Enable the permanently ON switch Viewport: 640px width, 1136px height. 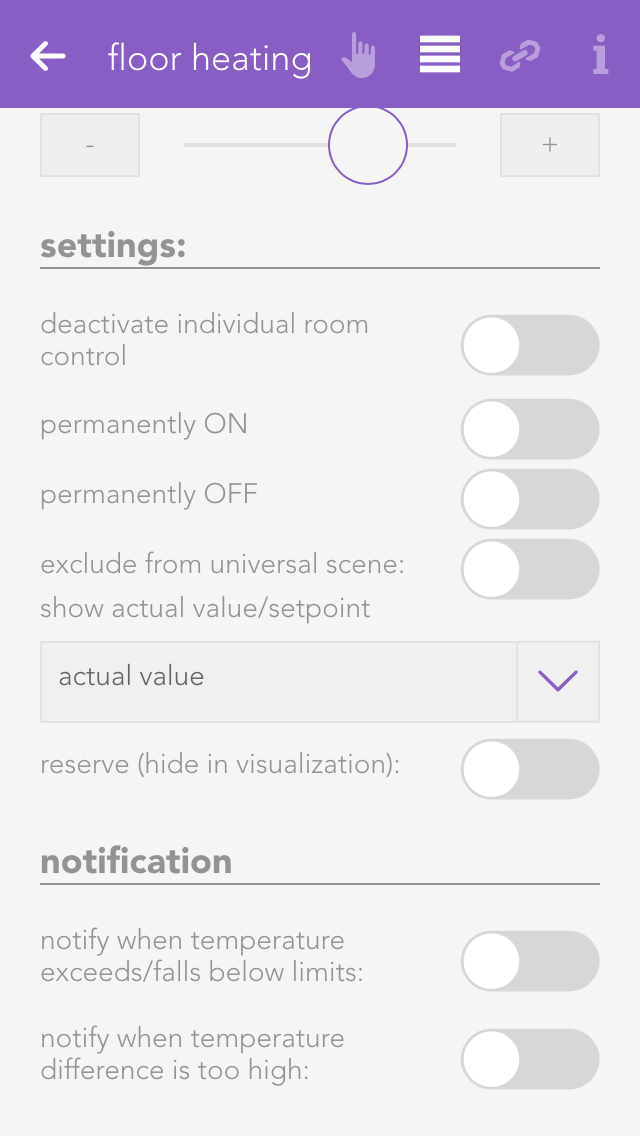530,429
